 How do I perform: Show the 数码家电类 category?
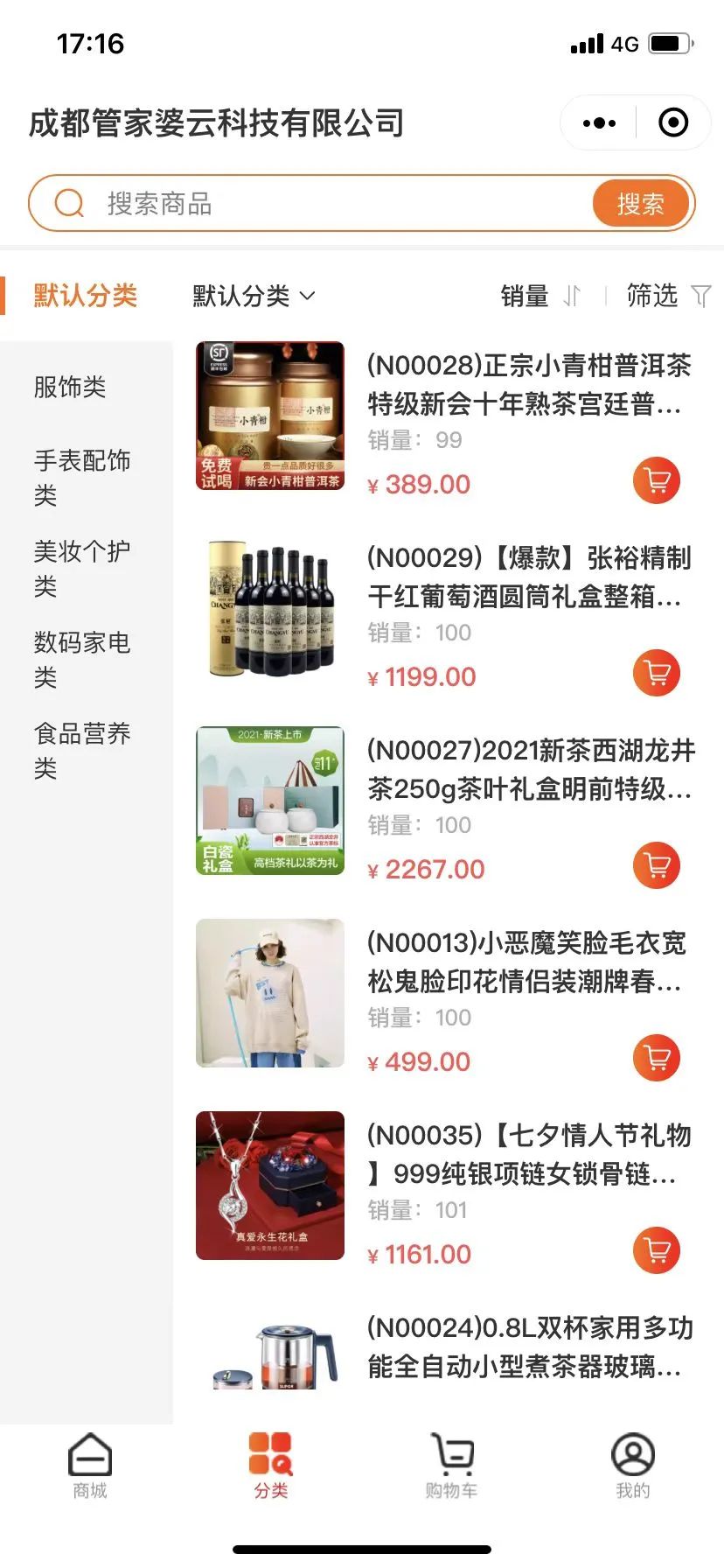point(82,660)
